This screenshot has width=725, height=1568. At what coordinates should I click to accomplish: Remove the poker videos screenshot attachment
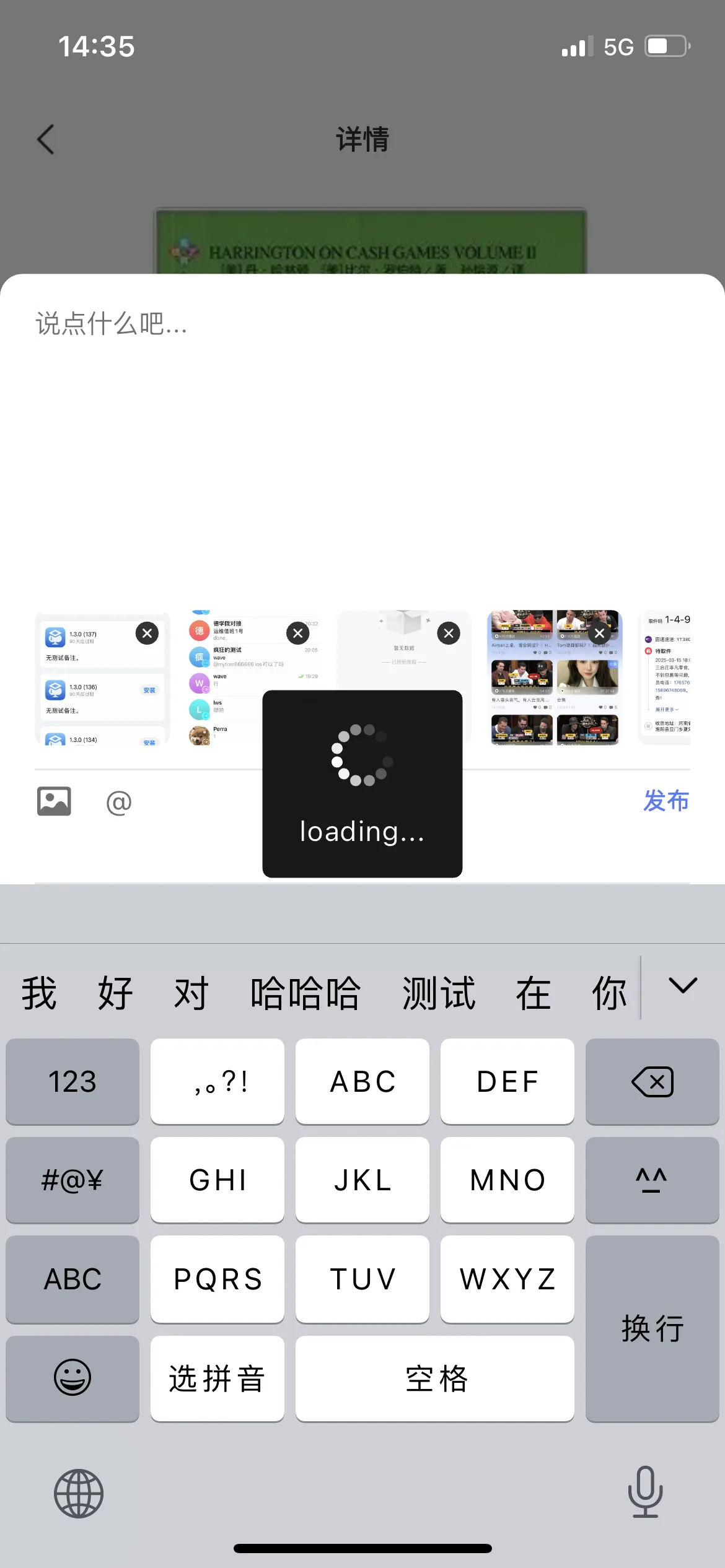pos(599,633)
